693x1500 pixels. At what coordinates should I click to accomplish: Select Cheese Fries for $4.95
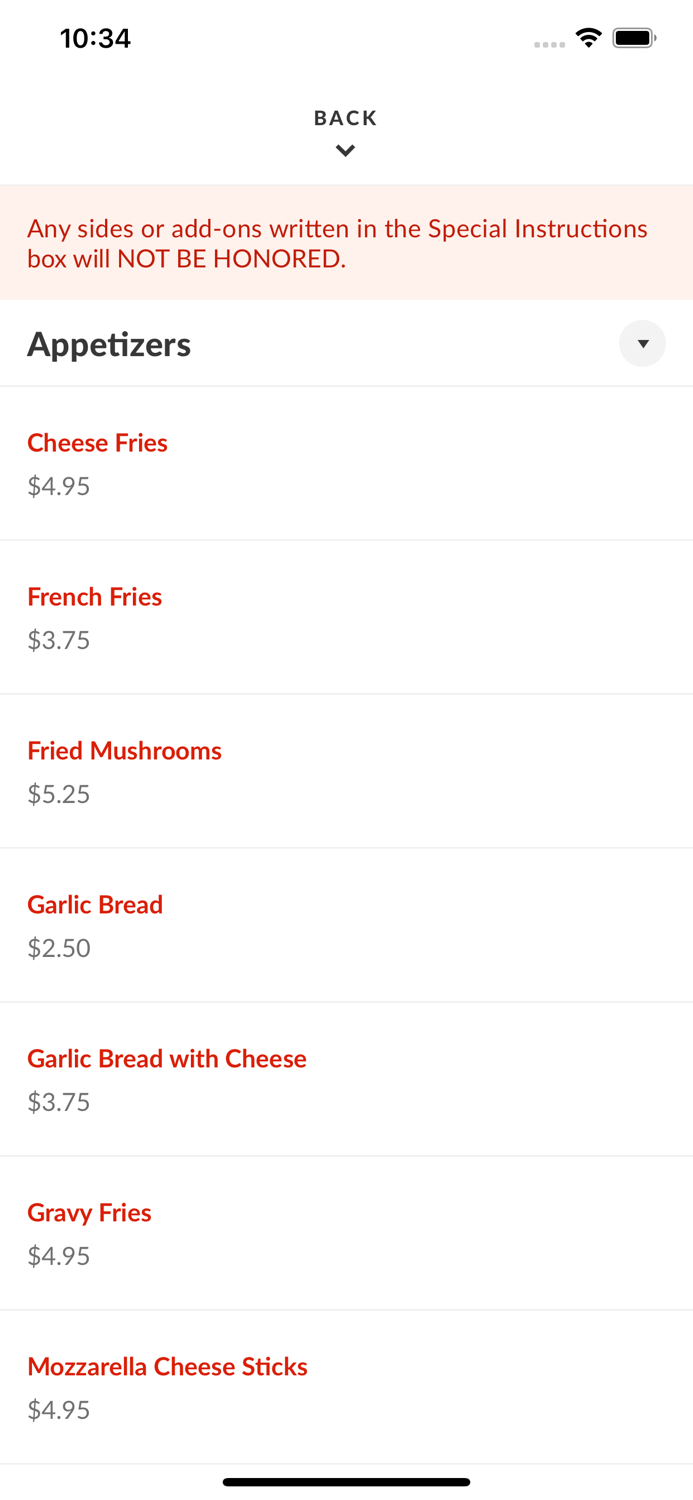coord(98,443)
